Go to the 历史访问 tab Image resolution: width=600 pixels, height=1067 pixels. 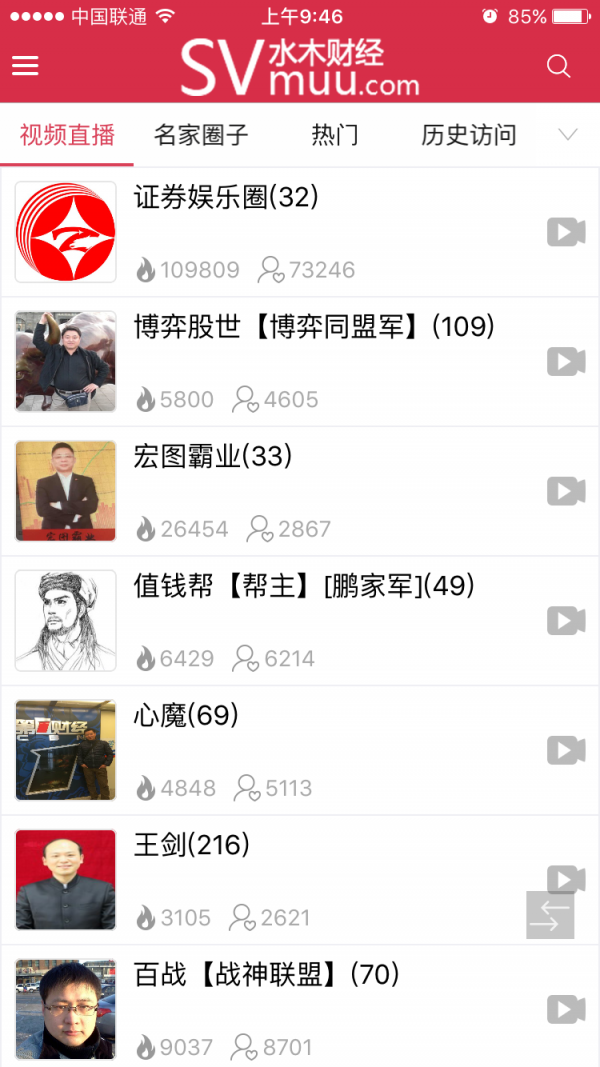468,135
